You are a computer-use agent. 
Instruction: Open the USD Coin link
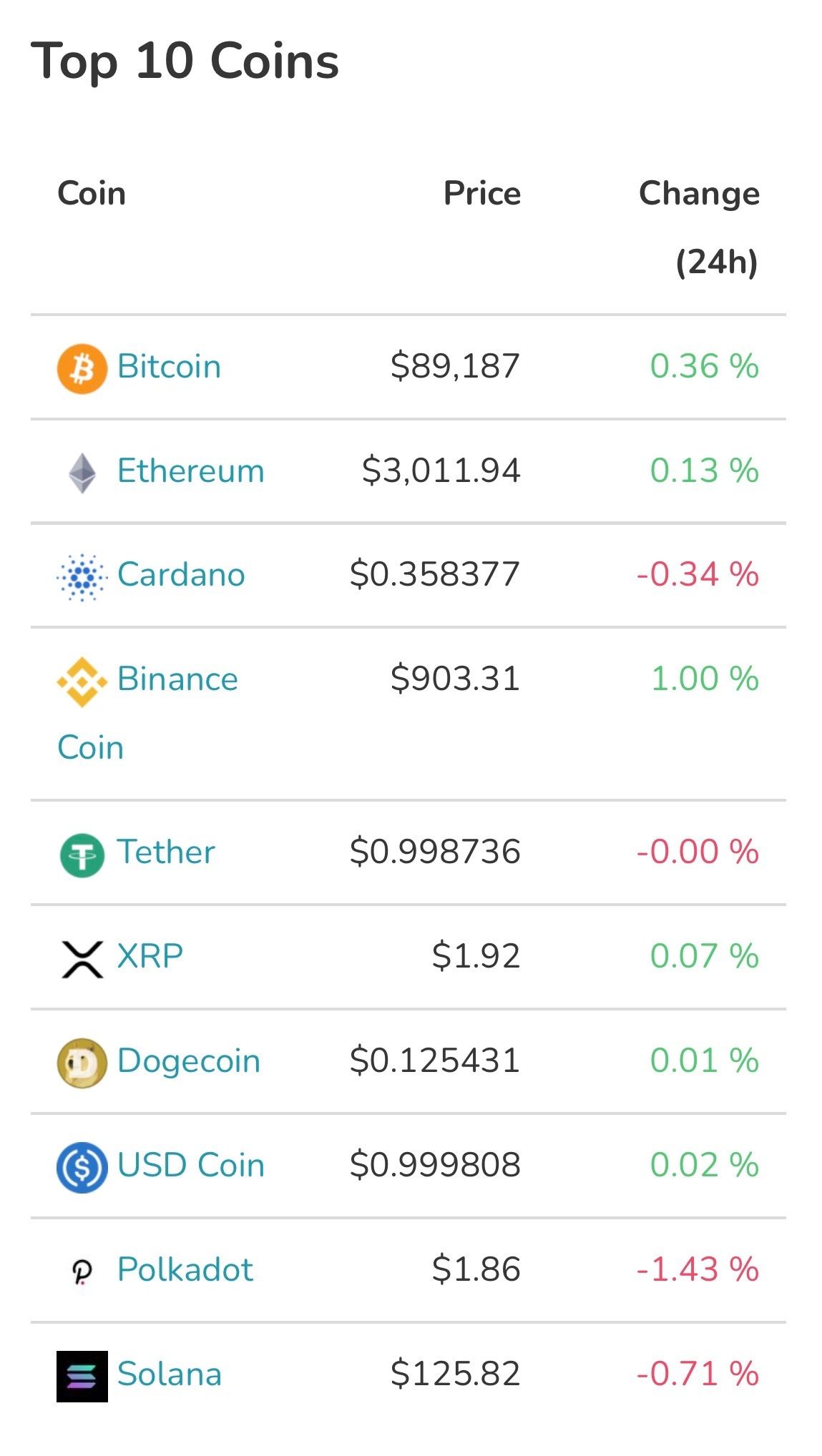(x=190, y=1165)
